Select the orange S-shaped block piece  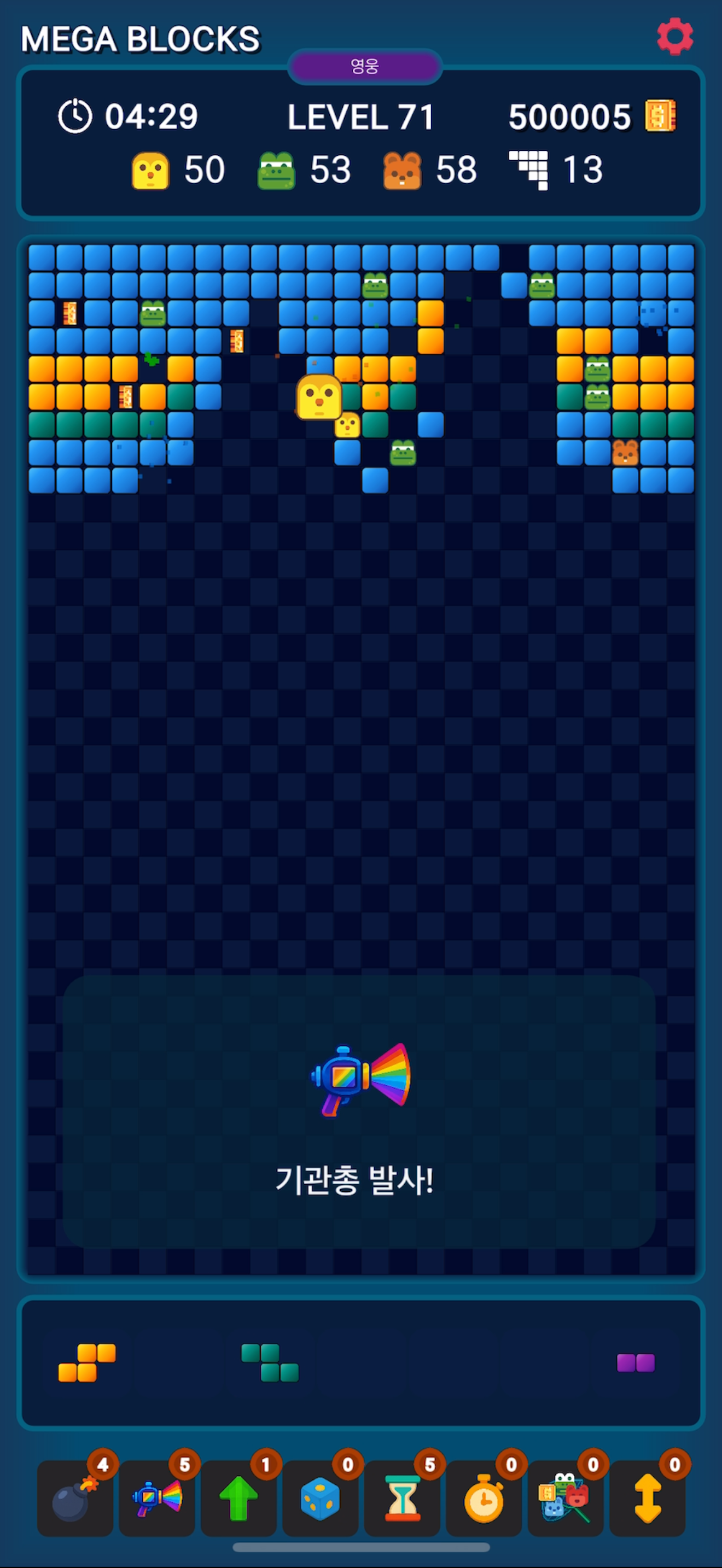pos(87,1363)
